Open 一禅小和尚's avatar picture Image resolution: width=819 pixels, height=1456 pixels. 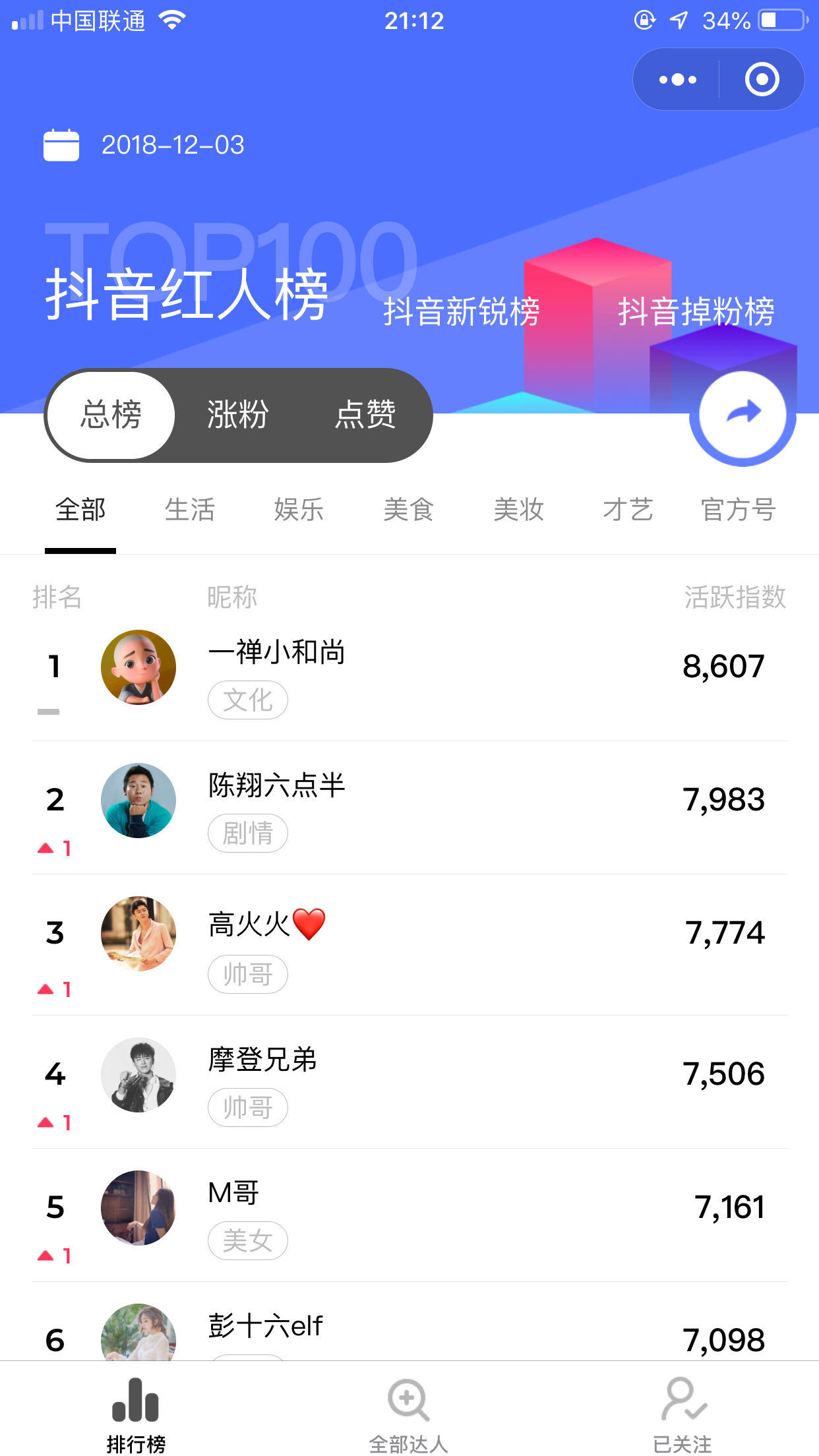coord(138,667)
